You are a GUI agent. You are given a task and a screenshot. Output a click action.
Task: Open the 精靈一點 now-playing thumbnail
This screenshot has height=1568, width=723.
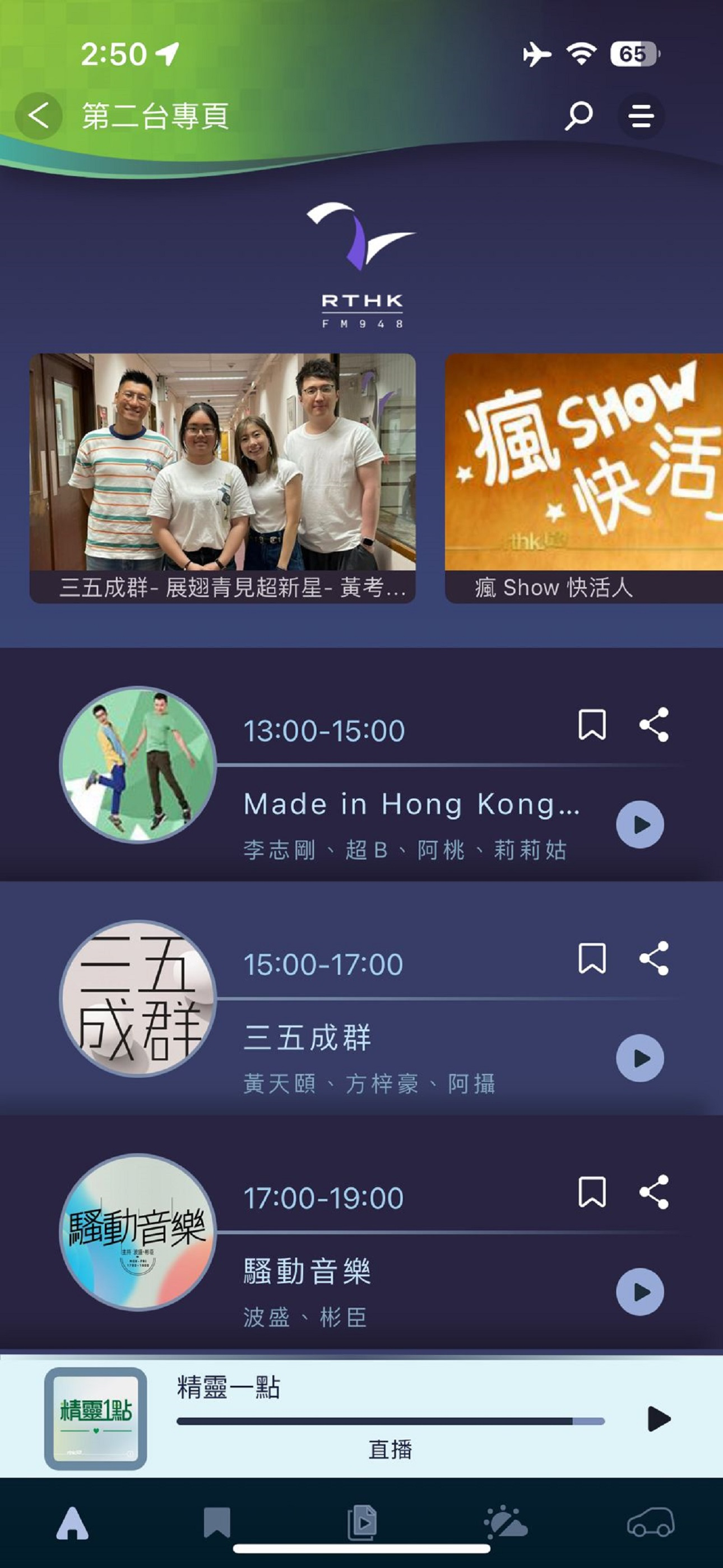pos(95,1418)
